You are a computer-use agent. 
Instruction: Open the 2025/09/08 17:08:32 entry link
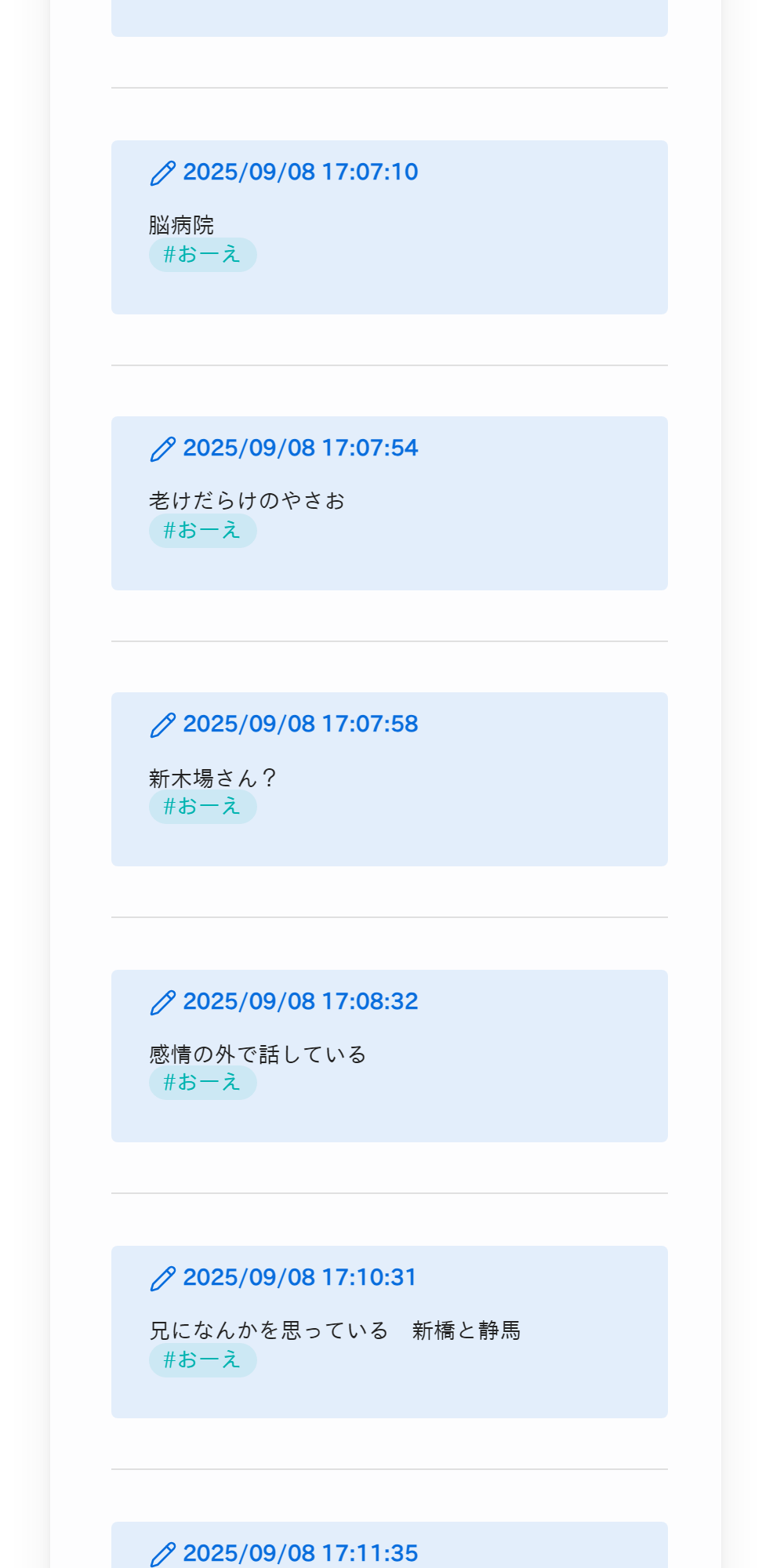point(284,1002)
